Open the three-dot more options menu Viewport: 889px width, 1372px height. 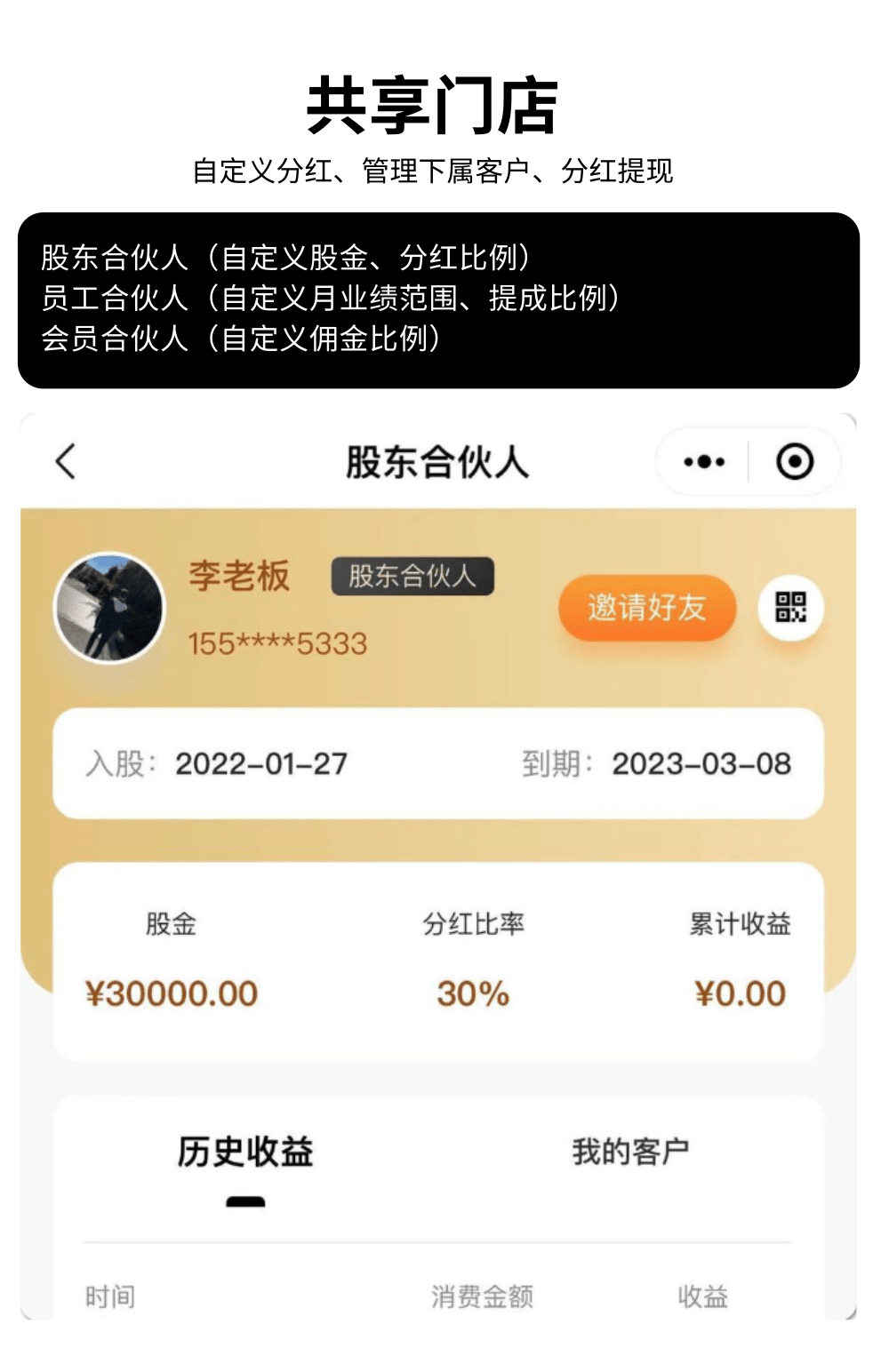tap(702, 461)
